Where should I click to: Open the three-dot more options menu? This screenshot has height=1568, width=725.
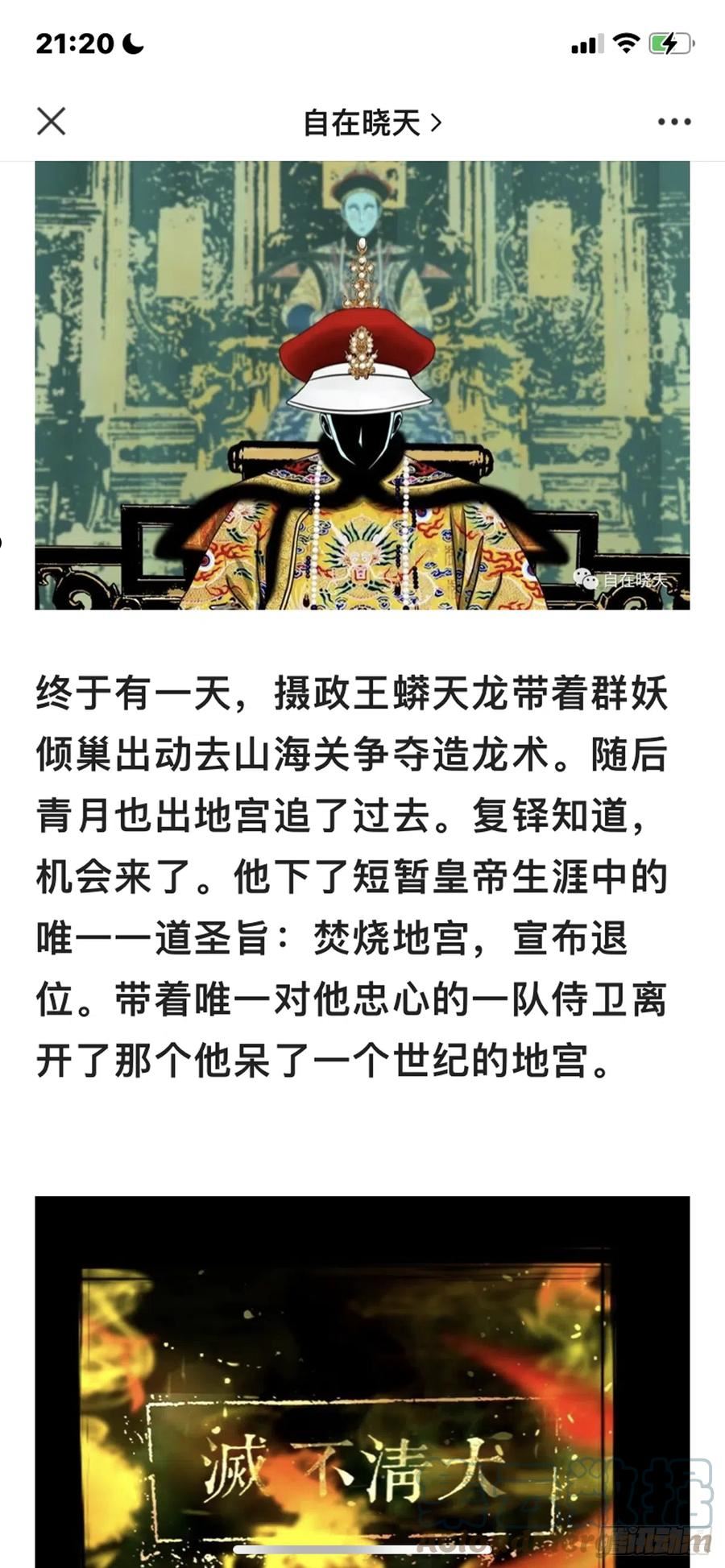[673, 122]
